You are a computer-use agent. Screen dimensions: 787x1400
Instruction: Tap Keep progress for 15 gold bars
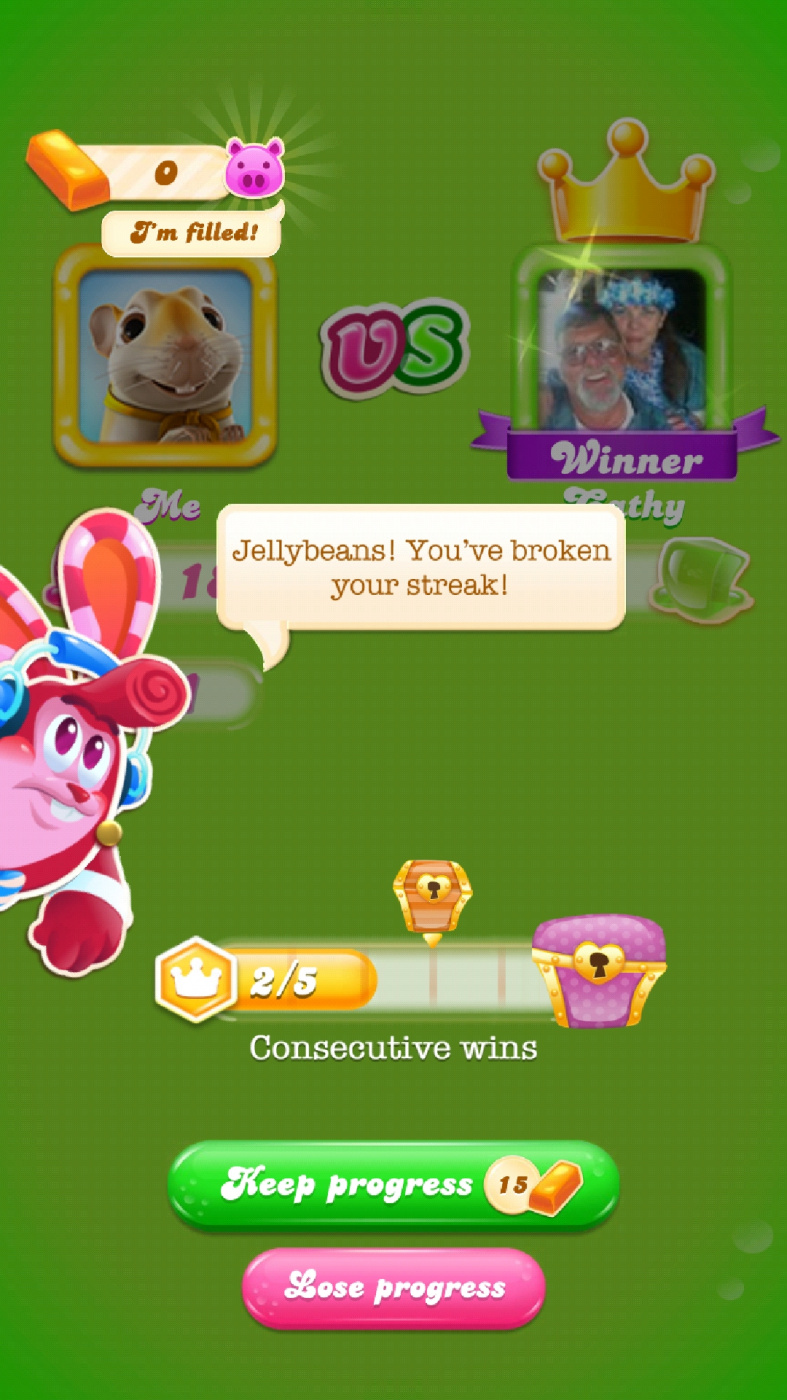pos(393,1185)
